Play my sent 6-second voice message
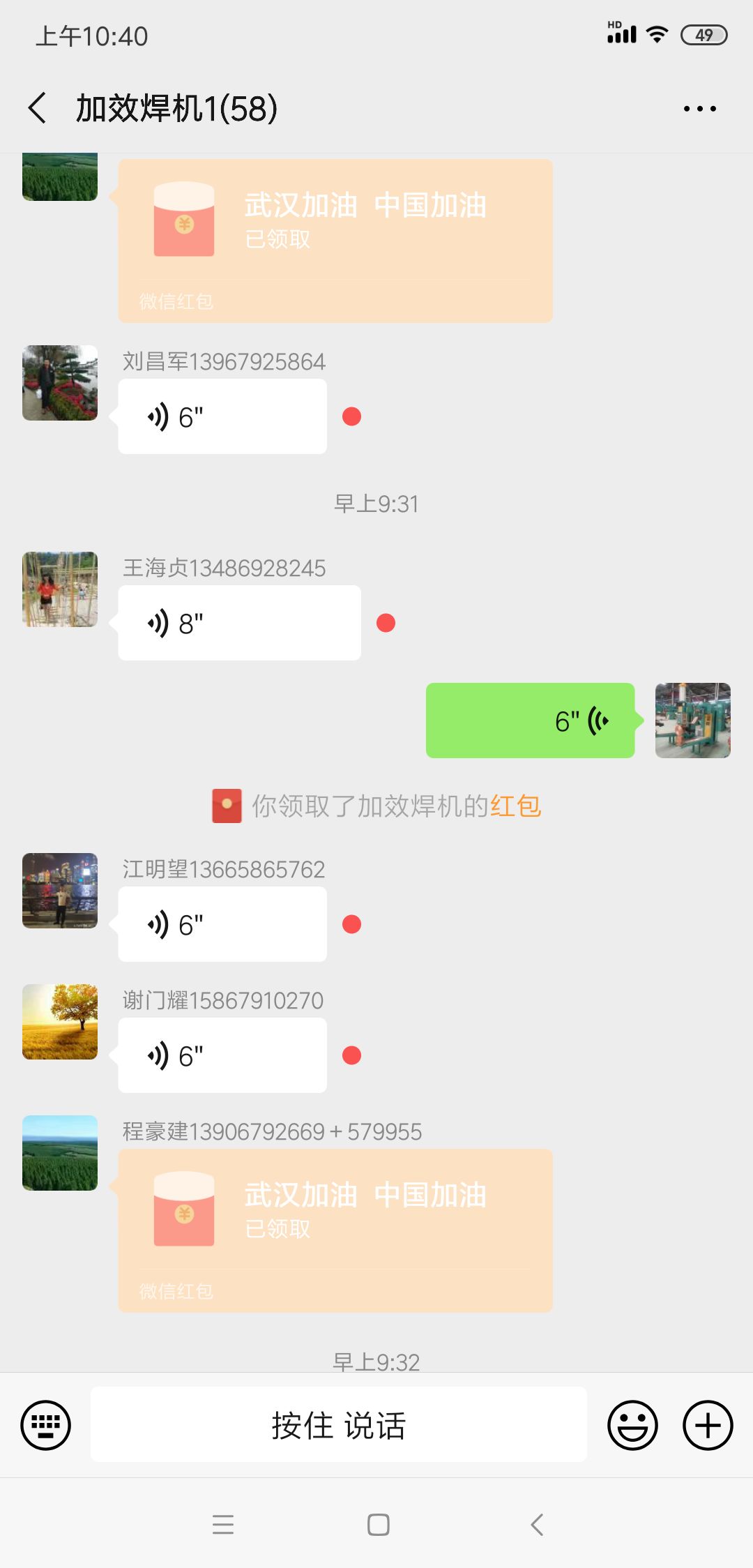 (x=530, y=721)
